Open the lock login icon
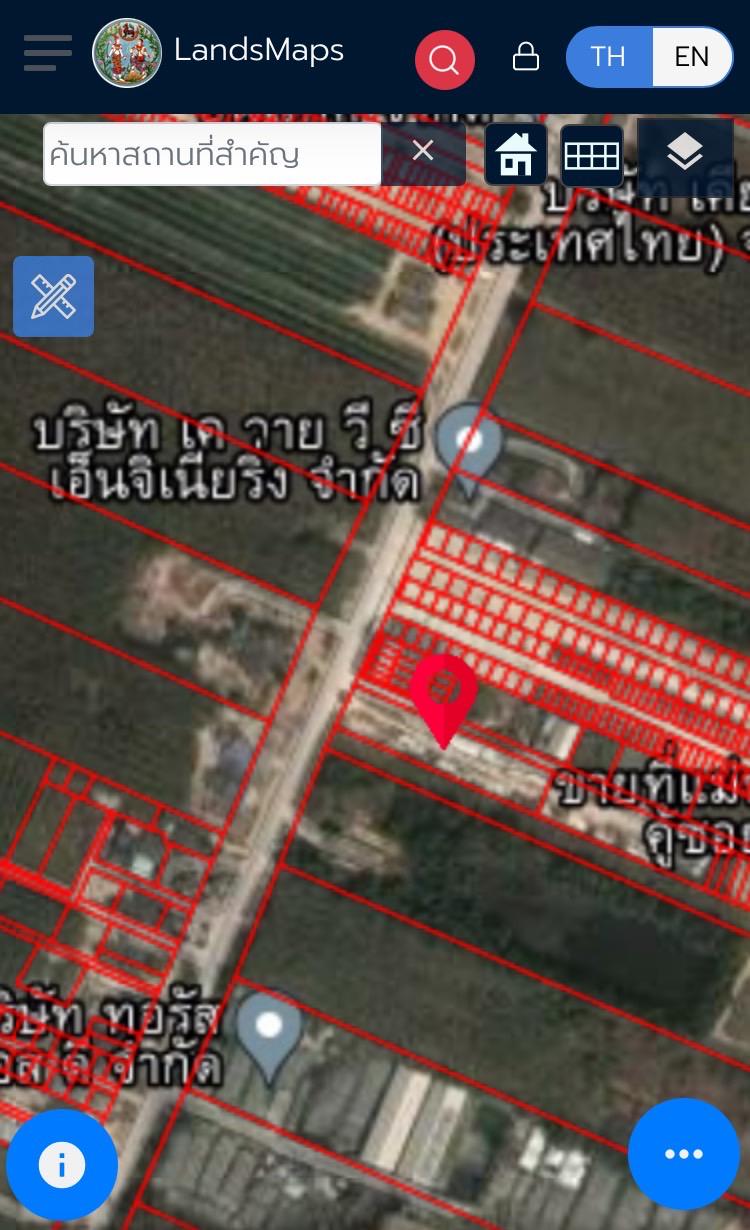The image size is (750, 1230). click(526, 57)
